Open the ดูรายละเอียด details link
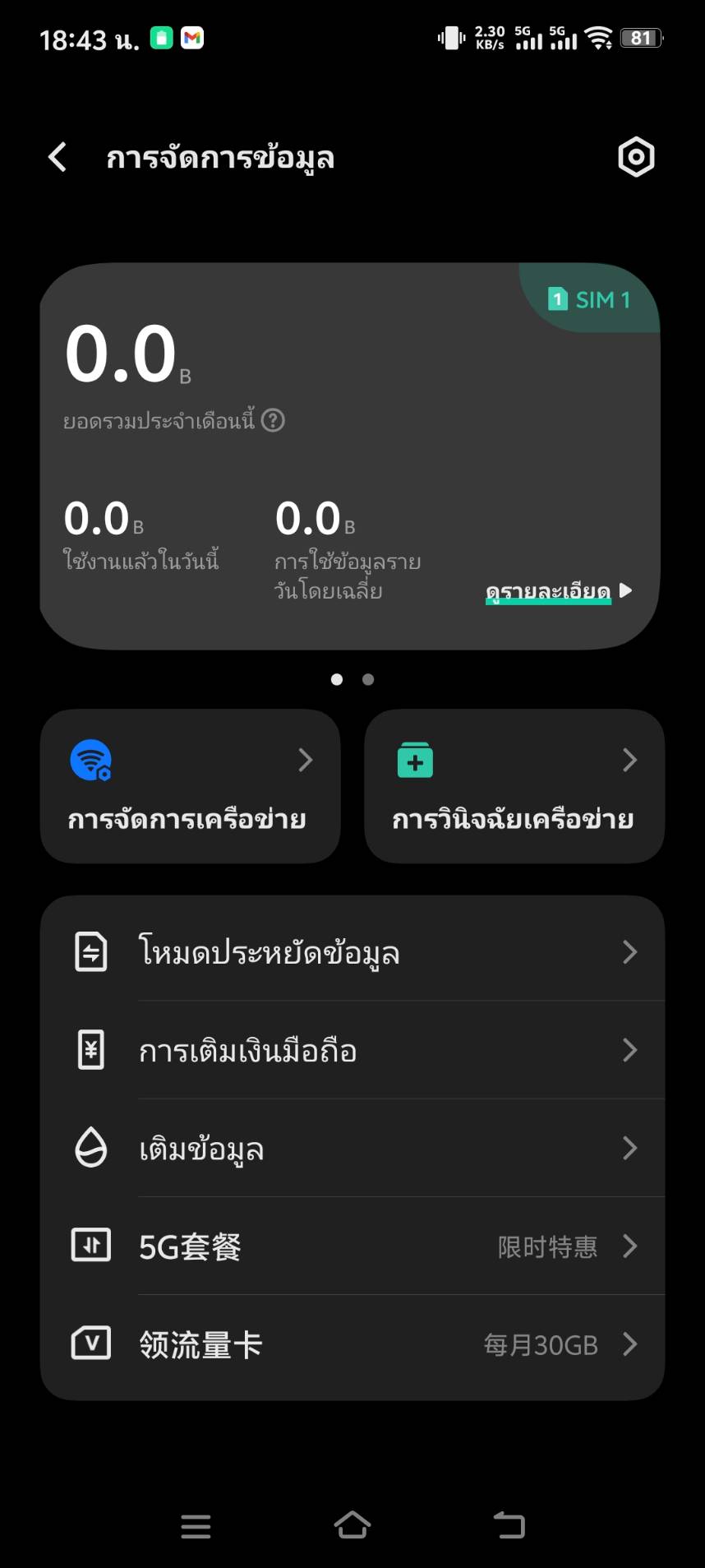705x1568 pixels. point(559,591)
